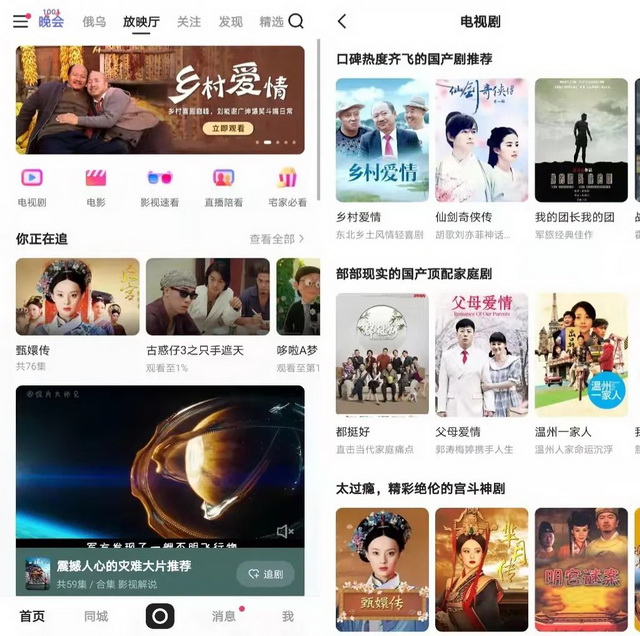Open the search magnifier icon

296,21
